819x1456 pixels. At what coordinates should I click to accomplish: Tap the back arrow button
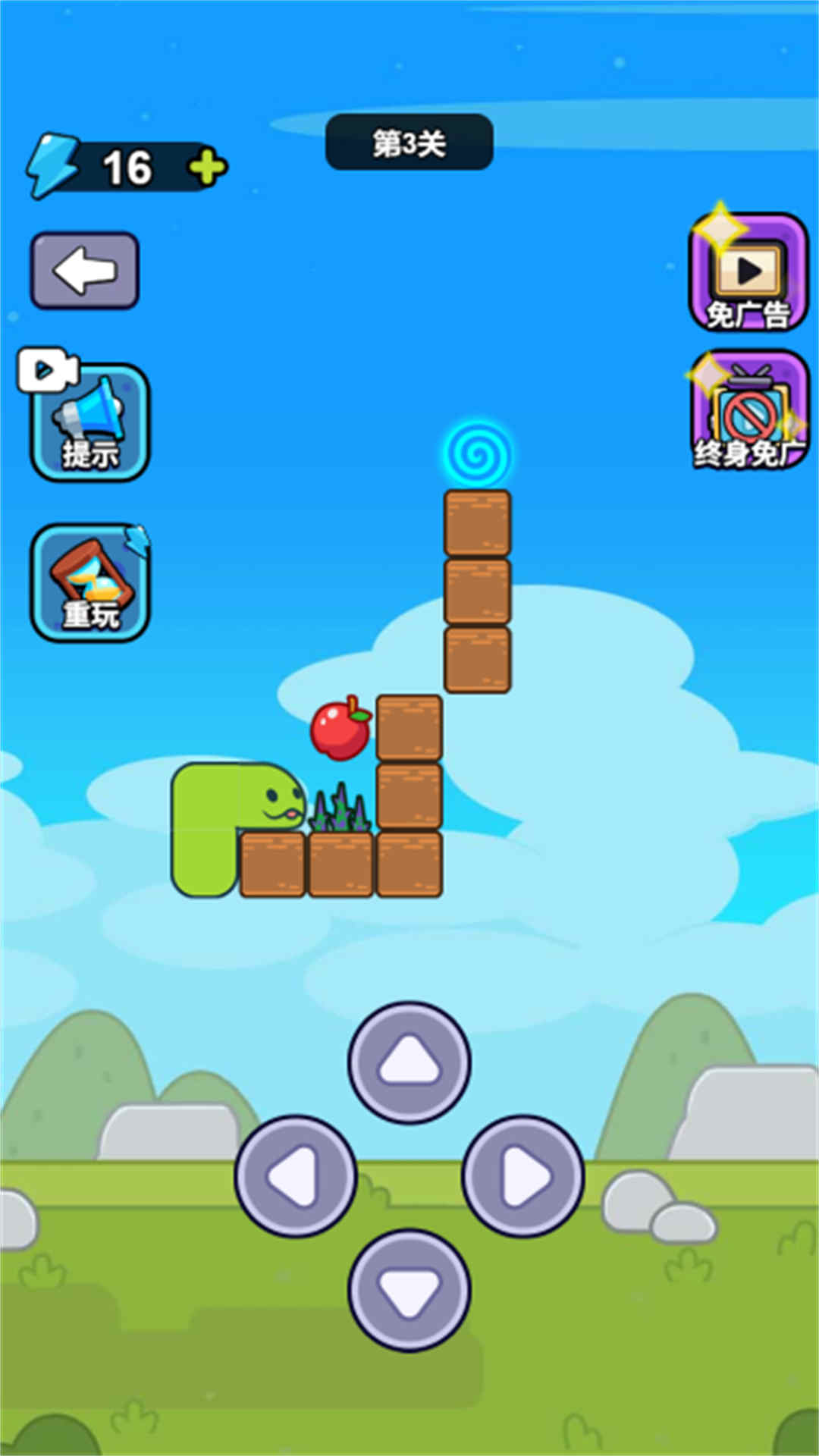click(84, 271)
